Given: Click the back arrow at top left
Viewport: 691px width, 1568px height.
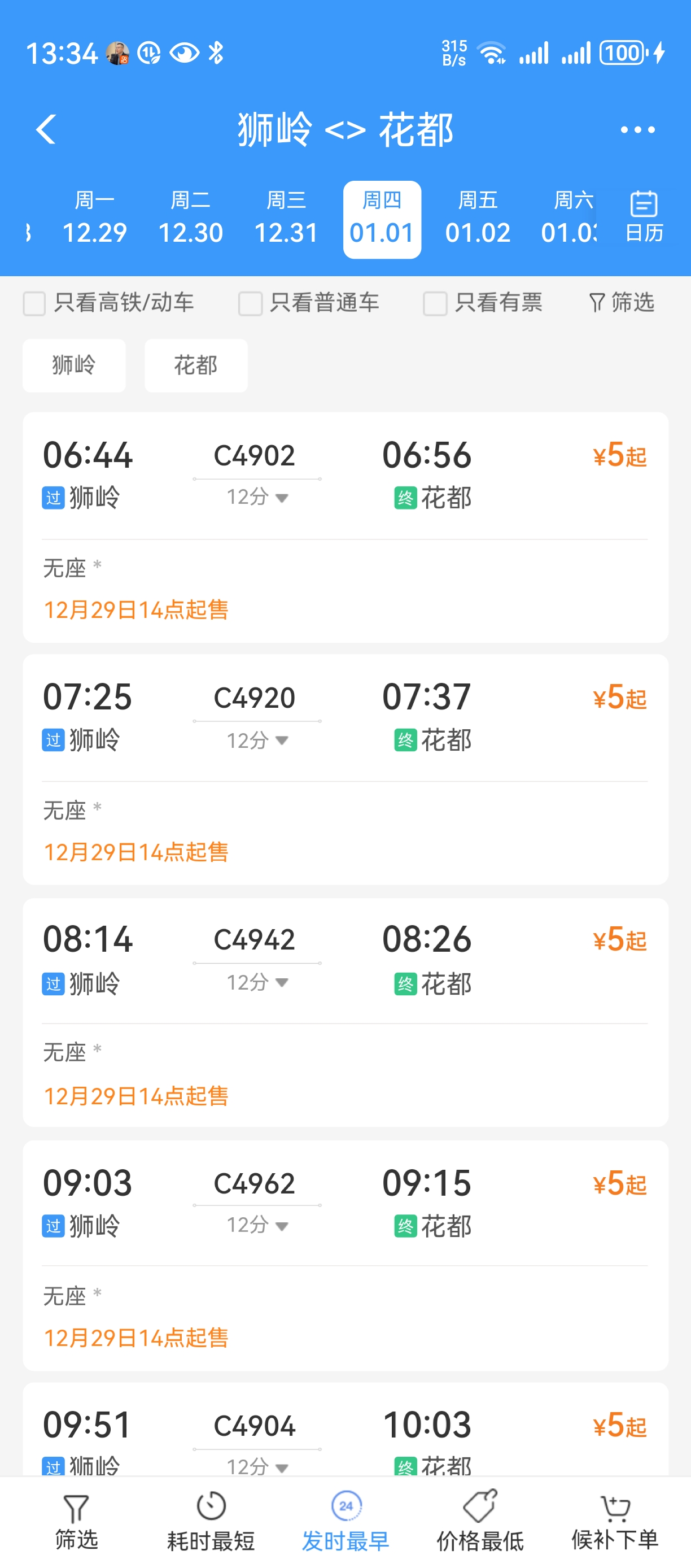Looking at the screenshot, I should click(x=45, y=129).
